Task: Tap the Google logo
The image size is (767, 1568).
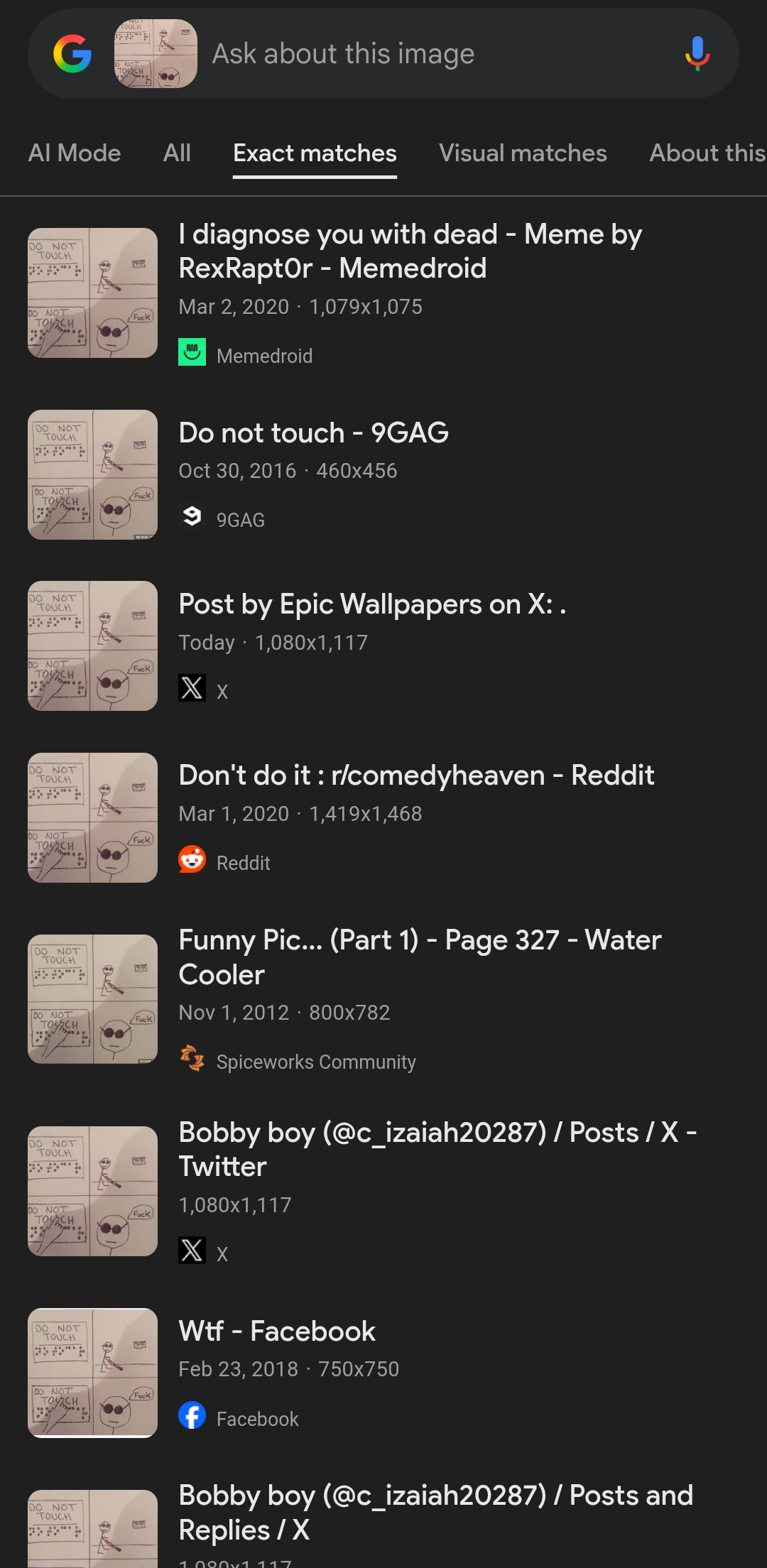Action: tap(72, 54)
